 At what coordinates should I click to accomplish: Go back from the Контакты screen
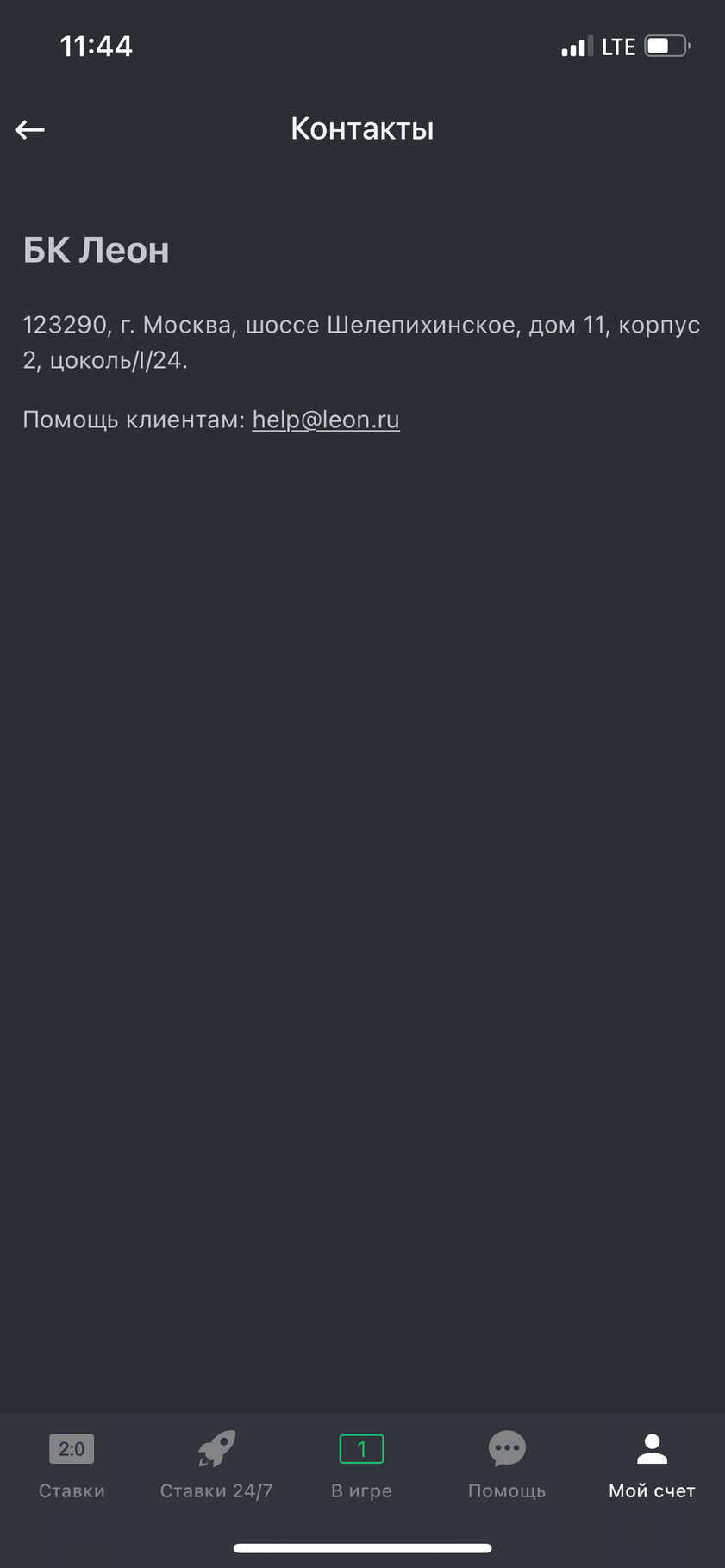coord(30,129)
